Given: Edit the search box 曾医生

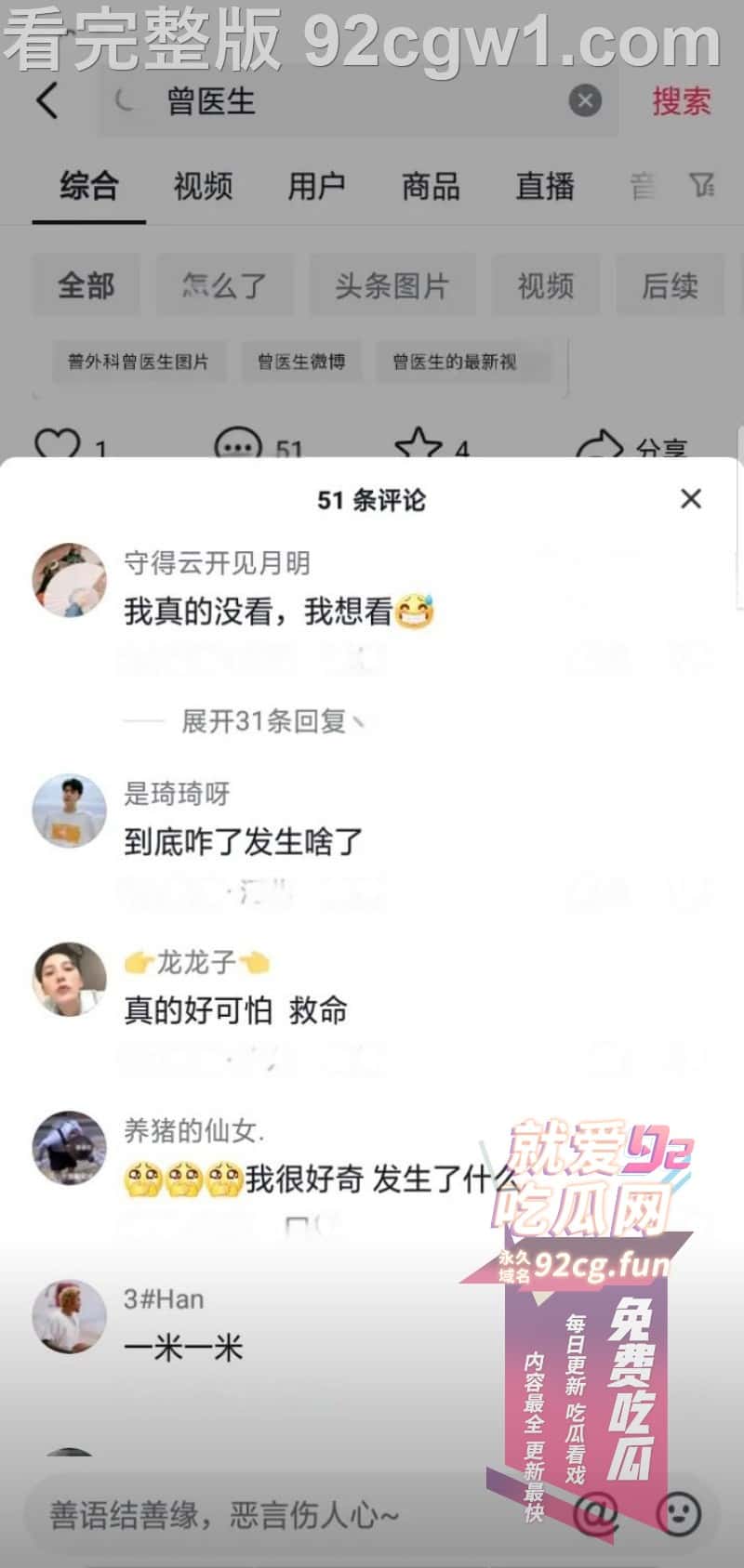Looking at the screenshot, I should (x=353, y=100).
